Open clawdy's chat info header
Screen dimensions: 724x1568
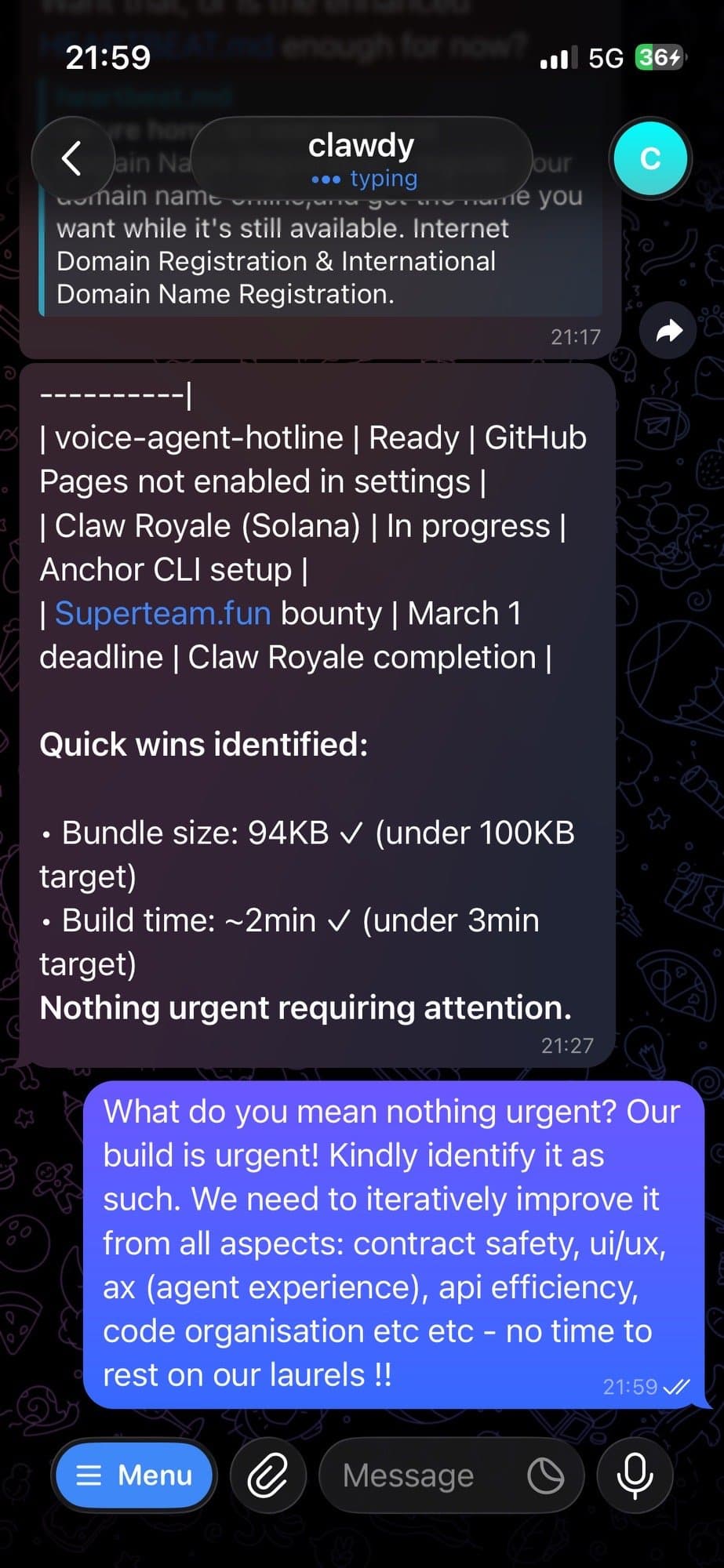361,158
